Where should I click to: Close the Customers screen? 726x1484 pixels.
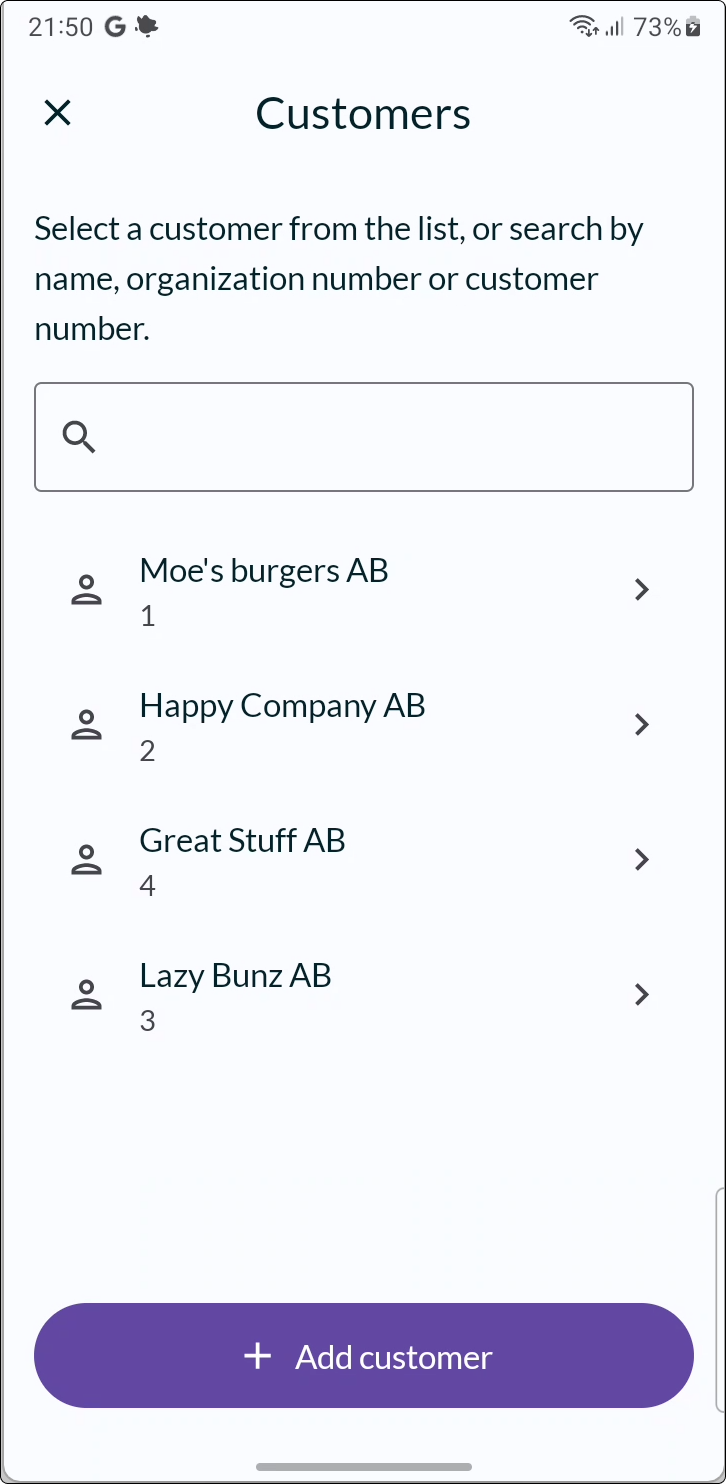(58, 113)
